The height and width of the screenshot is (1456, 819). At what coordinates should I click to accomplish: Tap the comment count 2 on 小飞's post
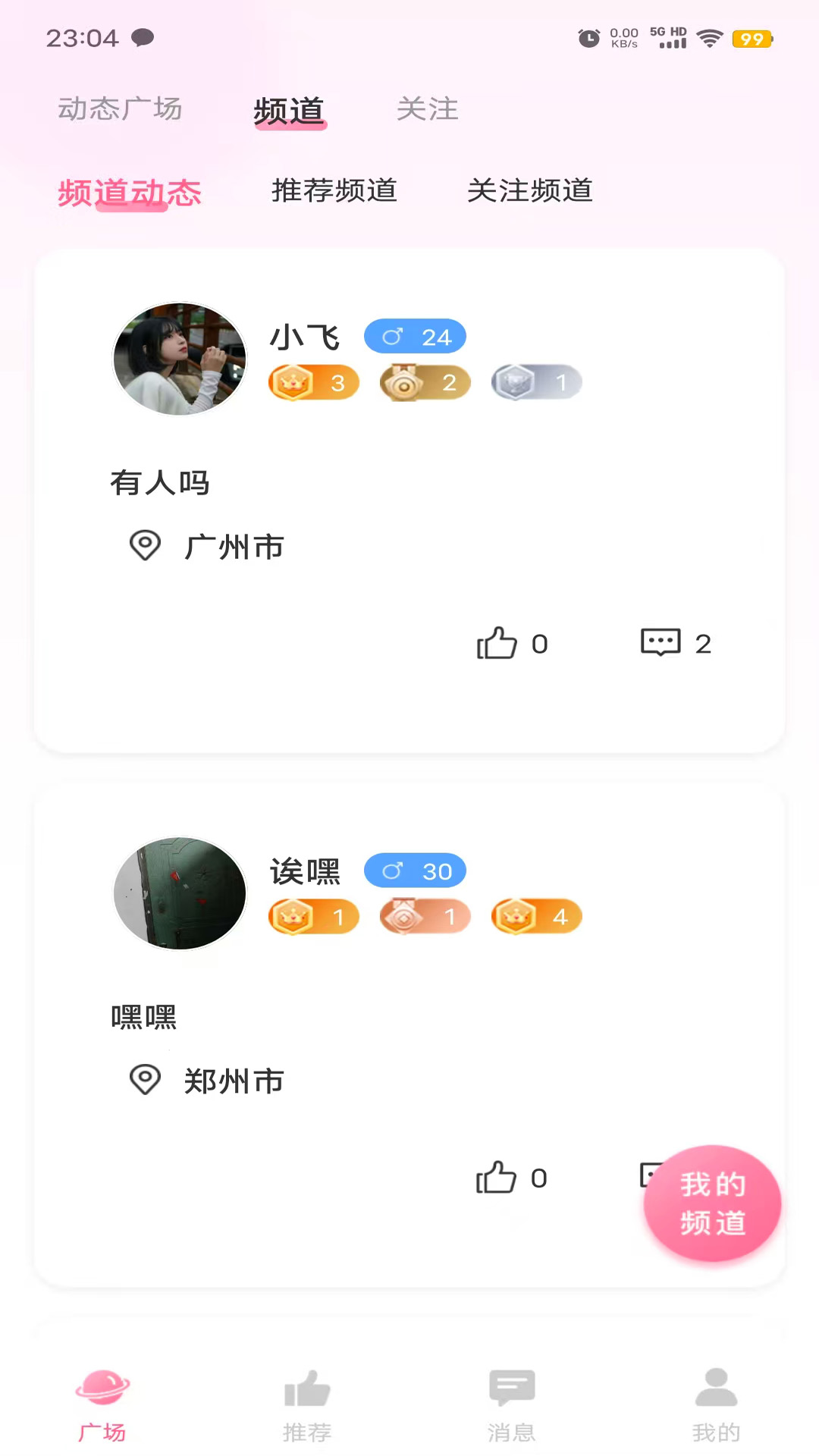(x=702, y=643)
